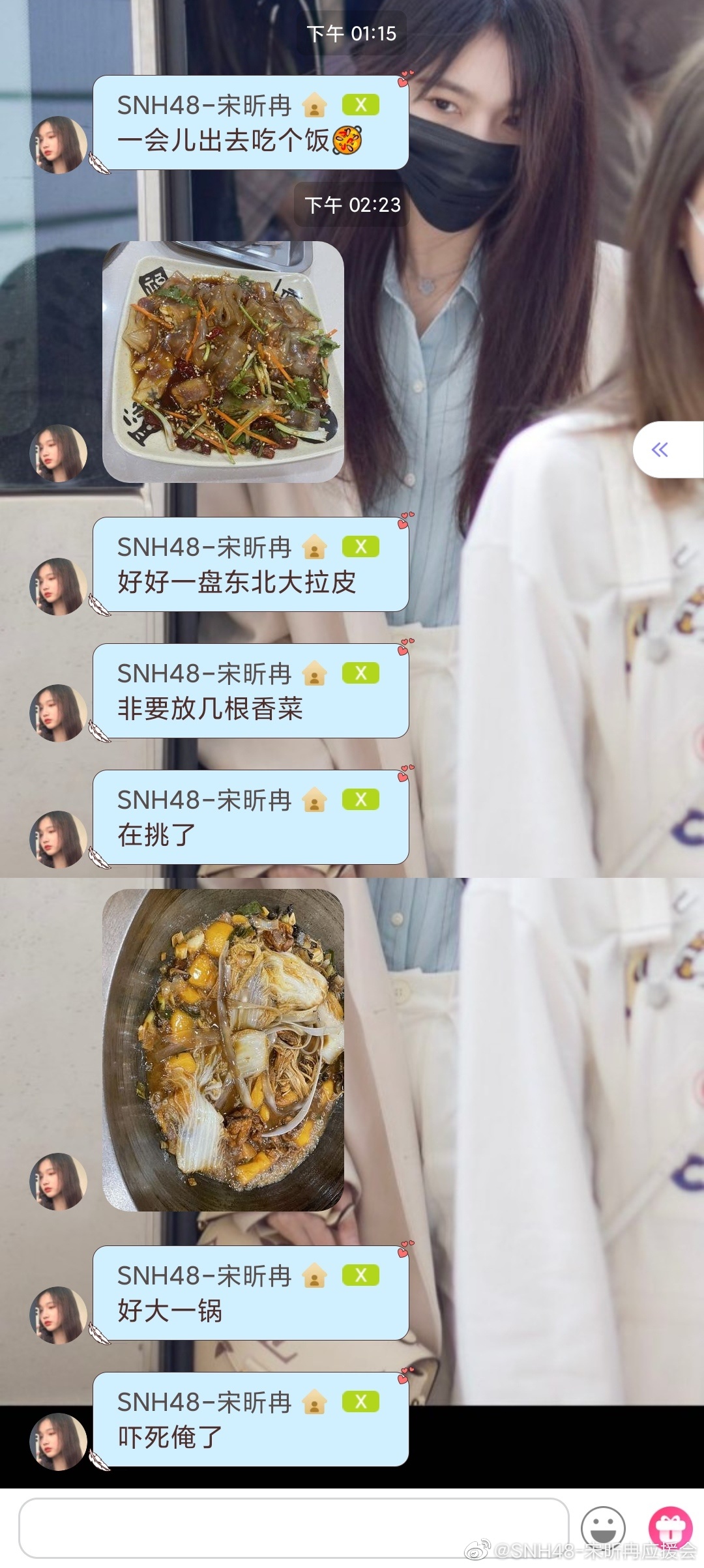
Task: Open the cold noodle salad photo
Action: [x=223, y=362]
